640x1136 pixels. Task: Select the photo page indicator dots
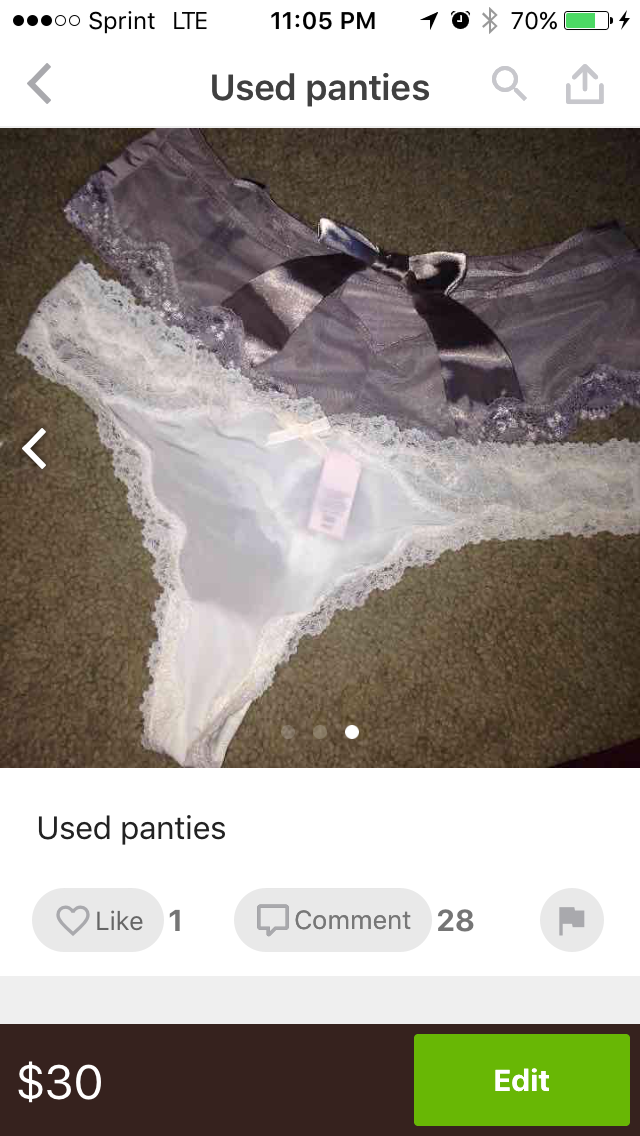[x=320, y=732]
